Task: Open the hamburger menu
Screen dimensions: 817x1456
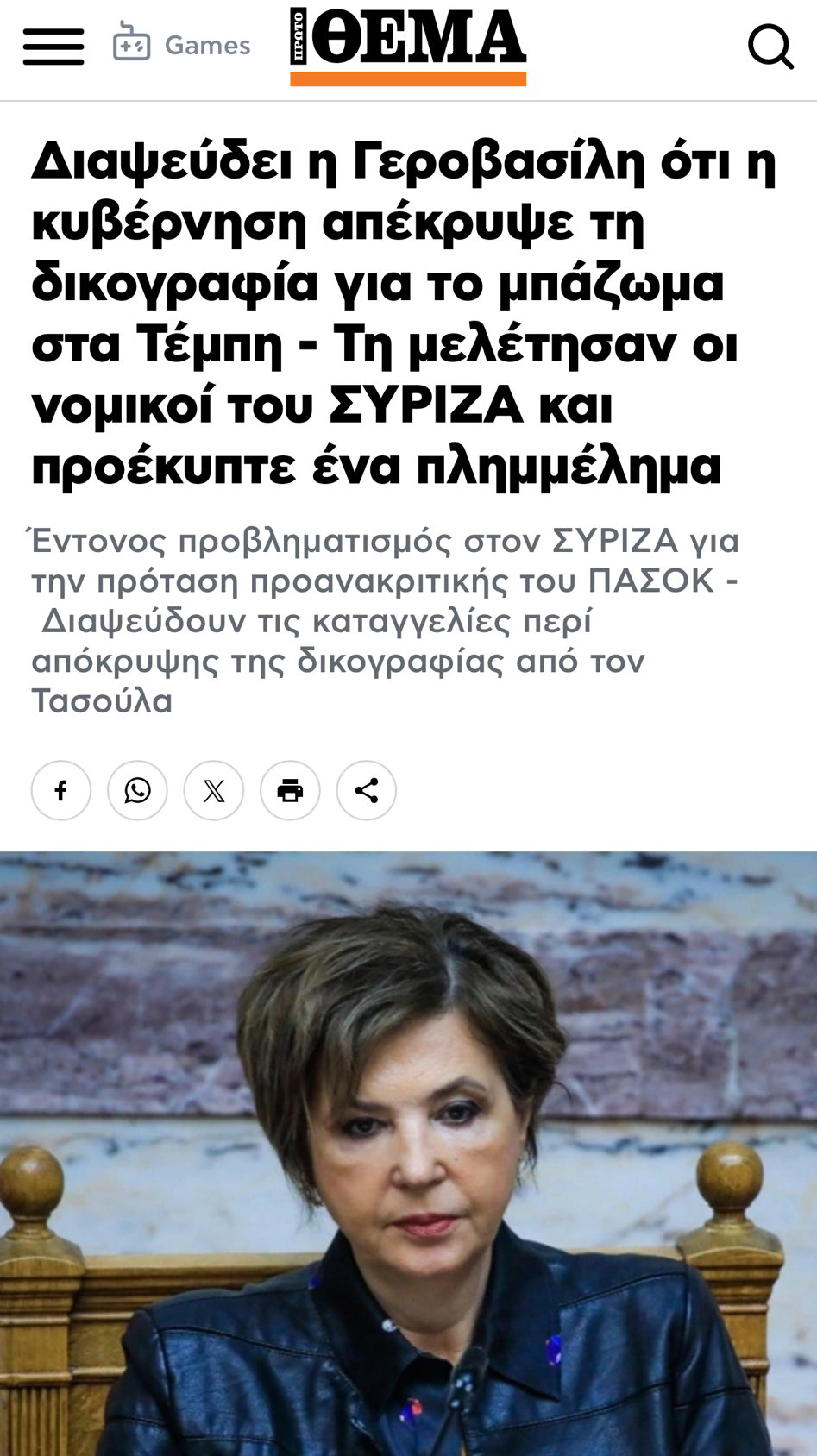Action: point(53,47)
